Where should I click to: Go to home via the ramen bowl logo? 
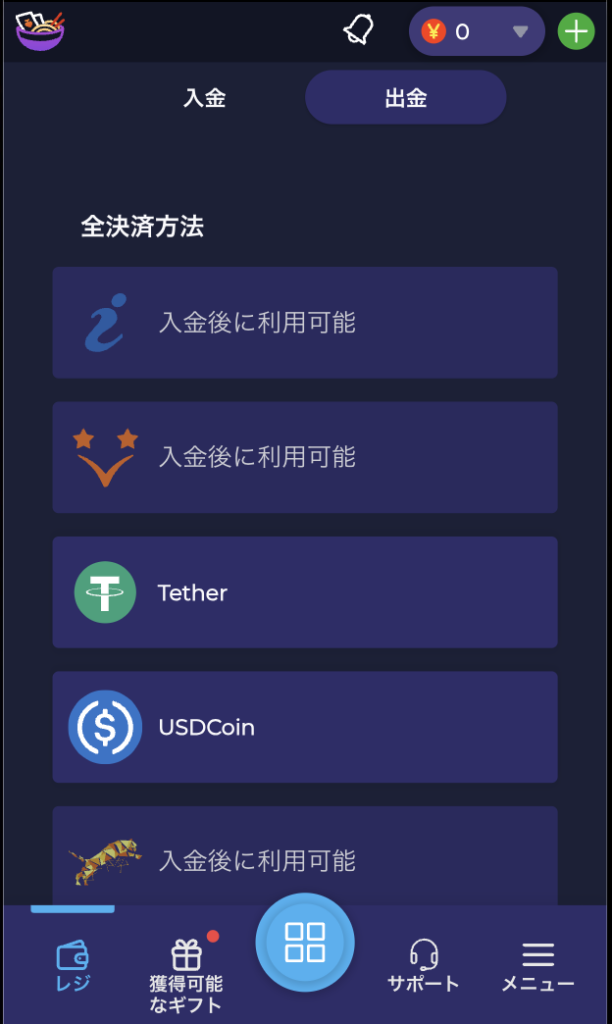click(40, 30)
